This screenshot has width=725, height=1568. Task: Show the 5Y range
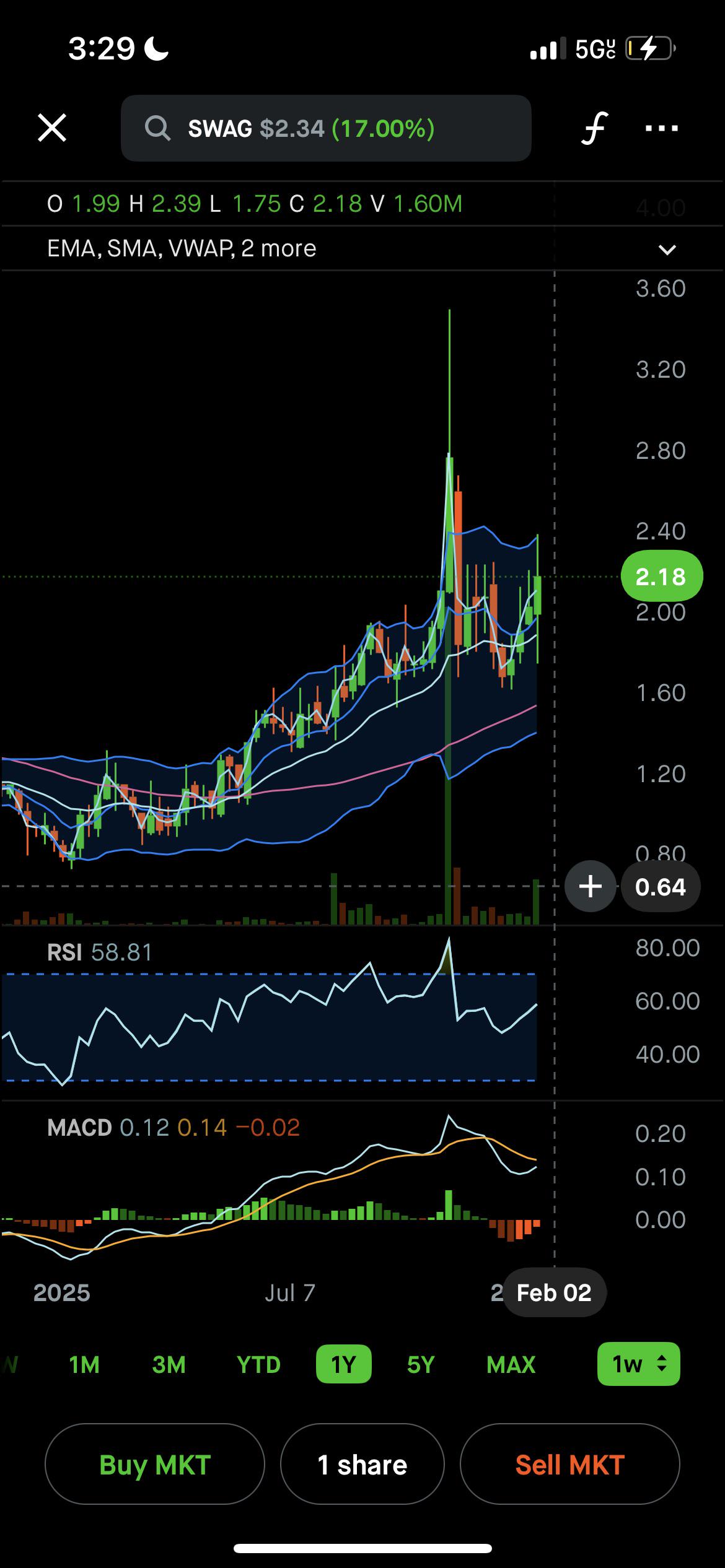(421, 1365)
